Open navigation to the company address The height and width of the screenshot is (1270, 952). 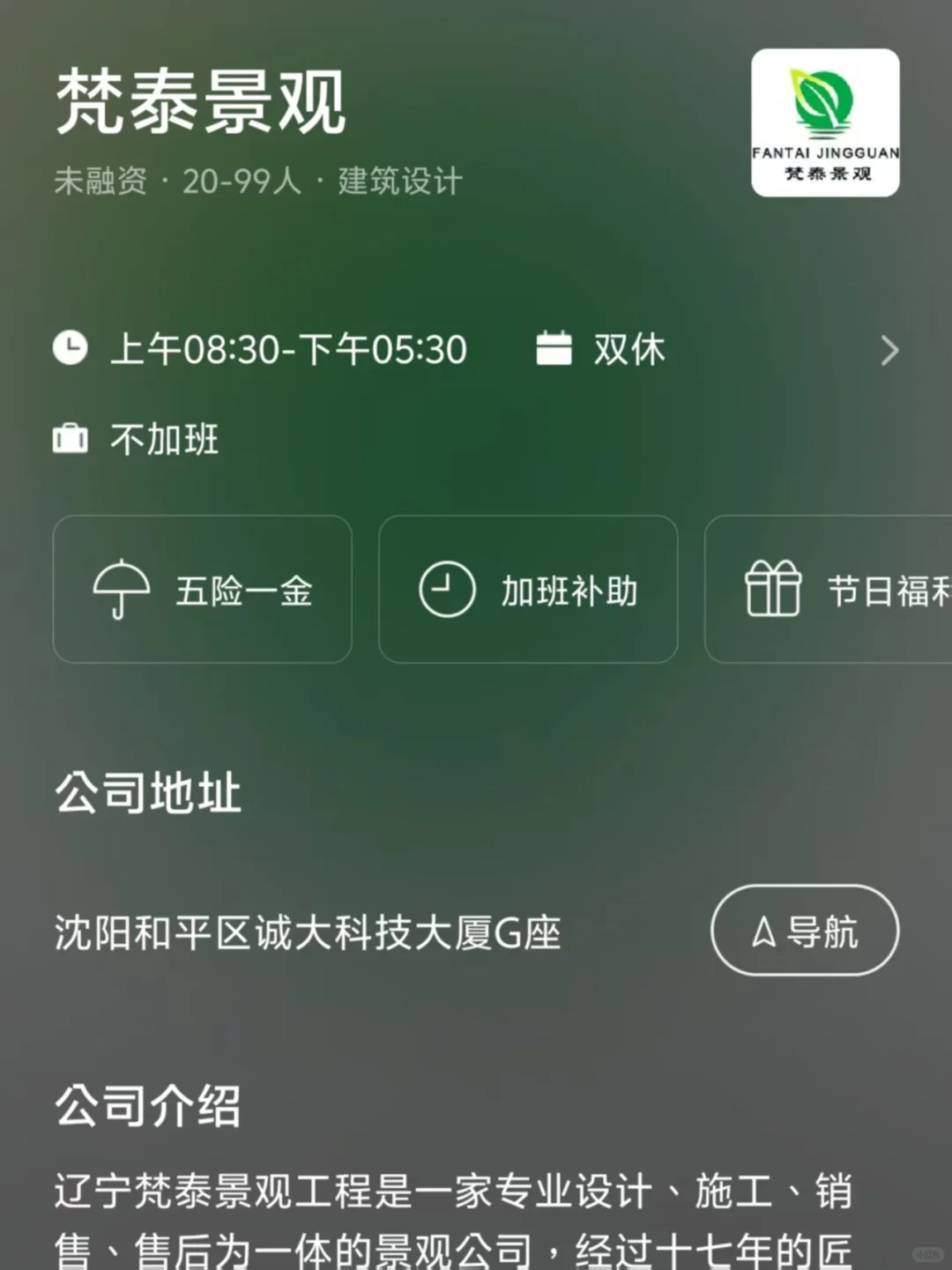805,931
